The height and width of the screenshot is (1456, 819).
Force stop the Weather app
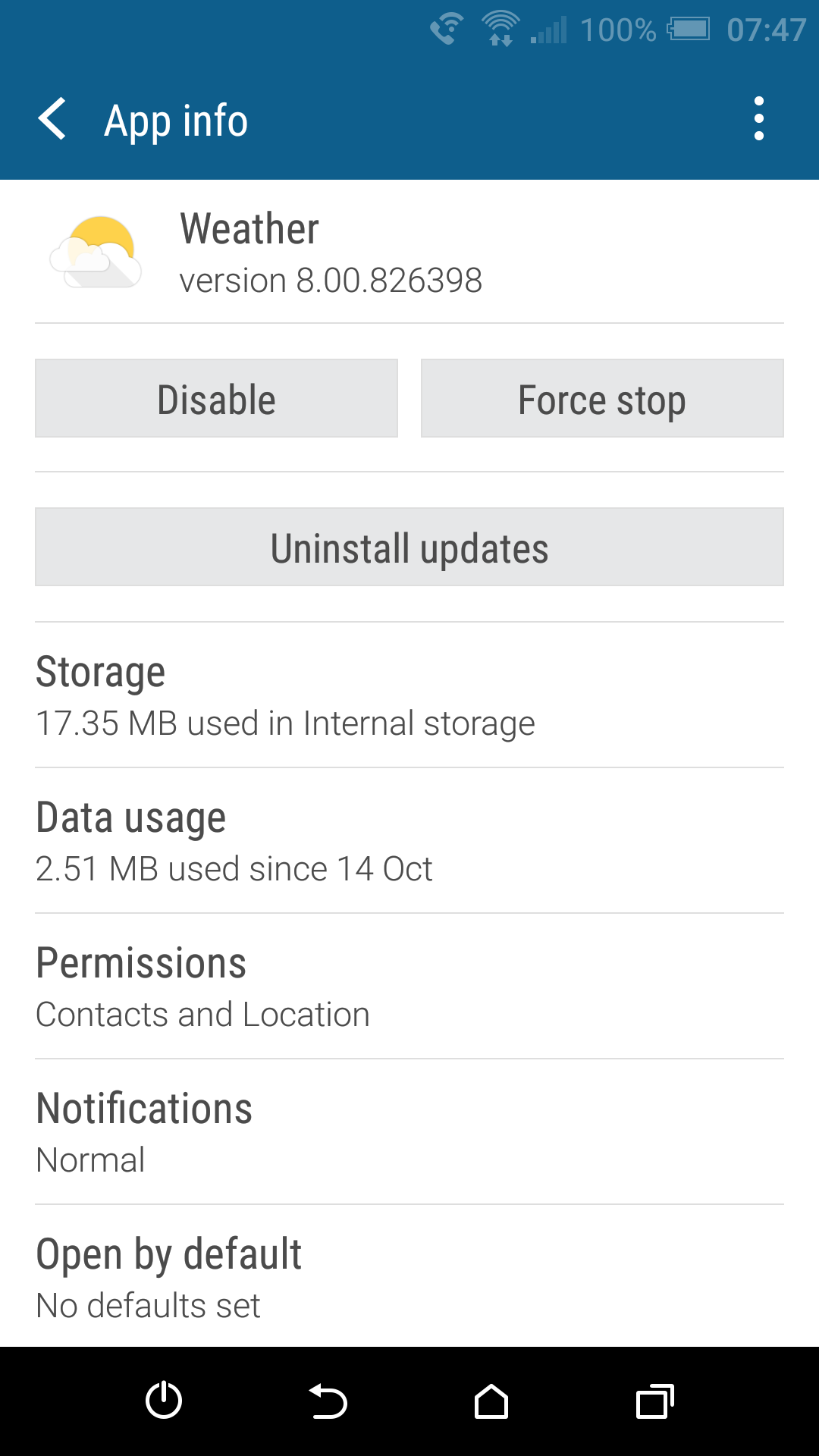tap(602, 398)
